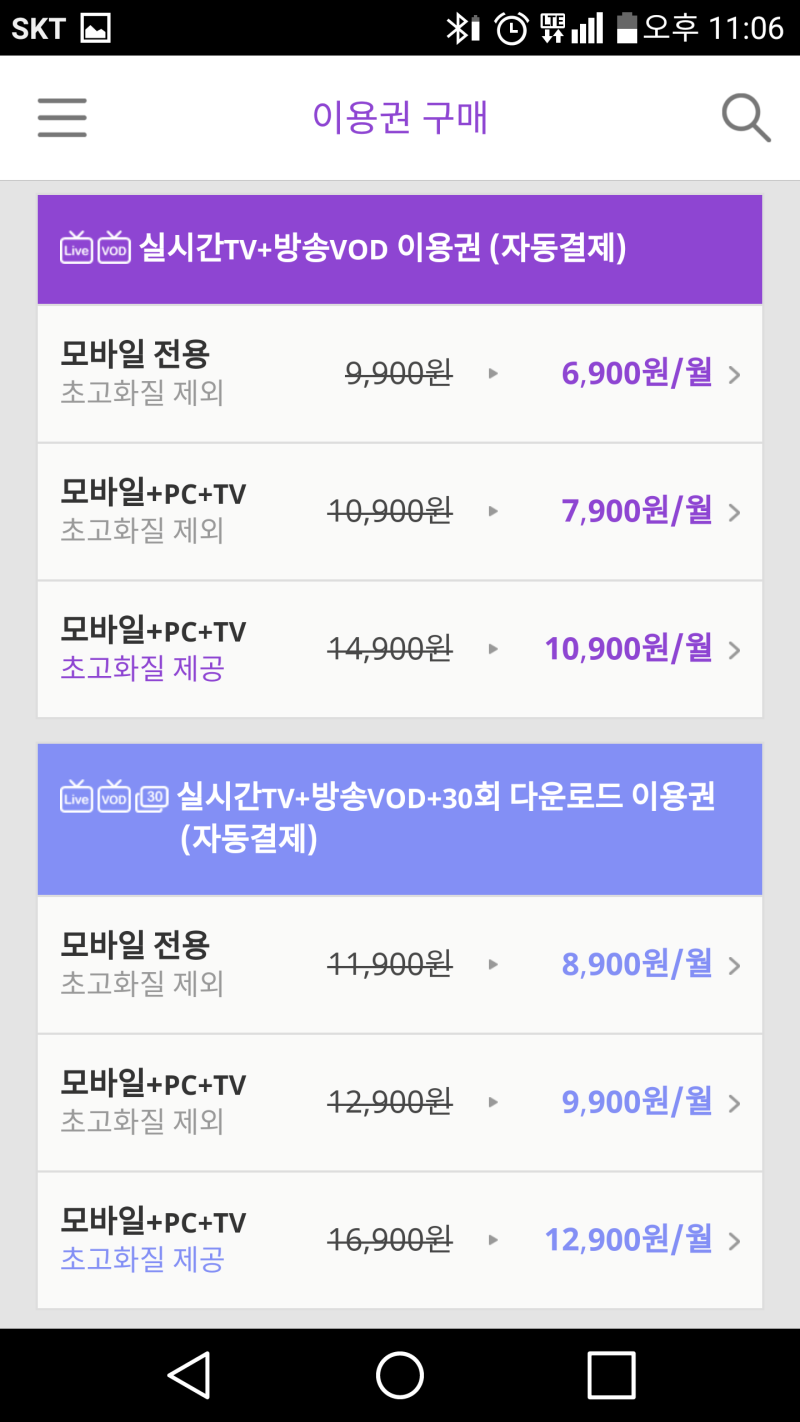The image size is (800, 1422).
Task: Select the 실시간TV+방송VOD 이용권 section header
Action: 400,249
